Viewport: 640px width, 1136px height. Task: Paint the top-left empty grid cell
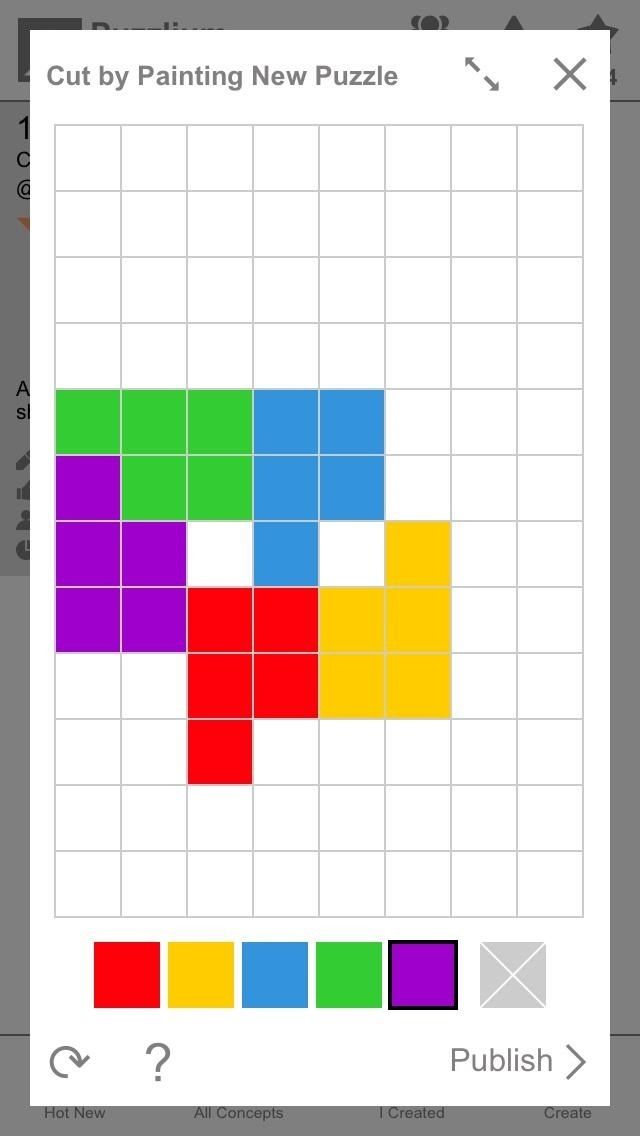tap(88, 158)
